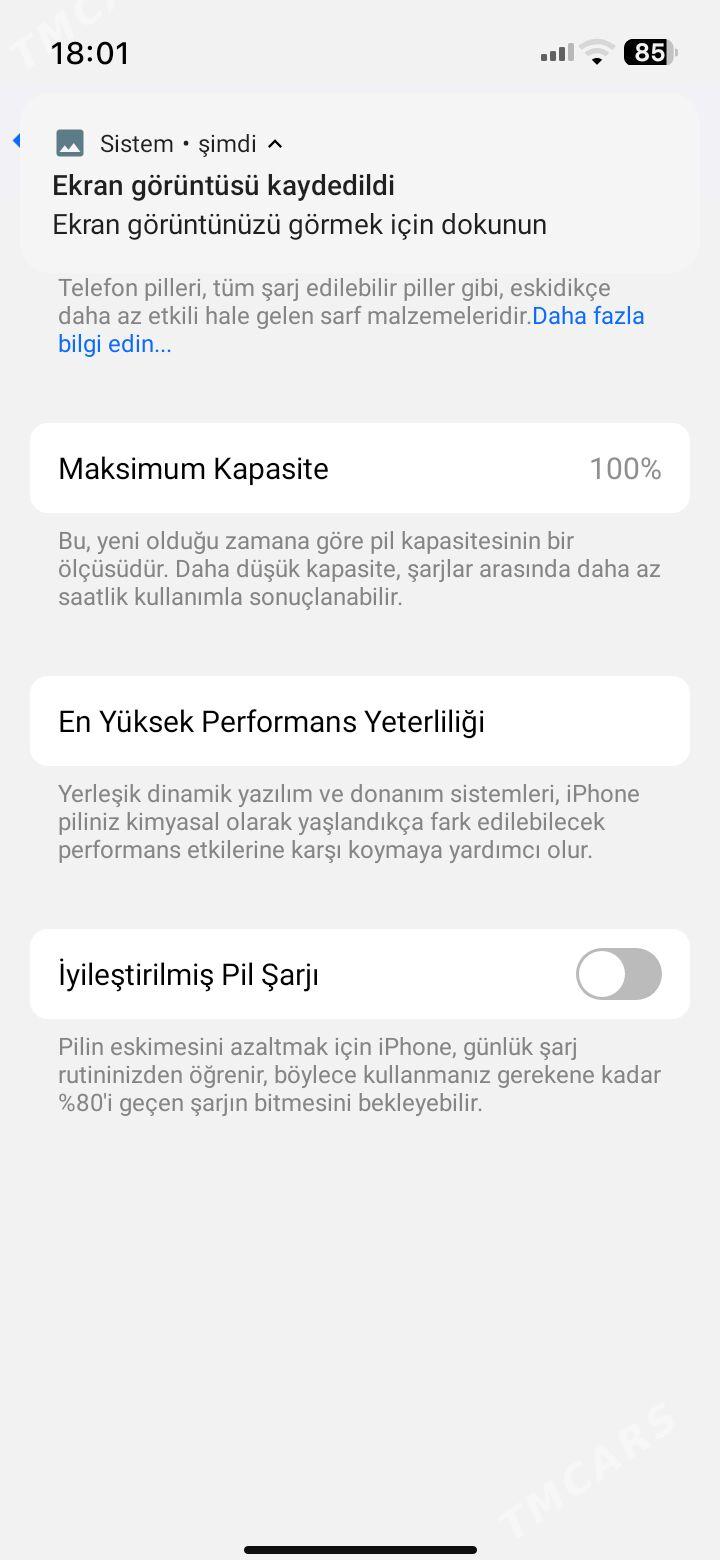The image size is (720, 1560).
Task: Expand the Sistem notification chevron
Action: 275,144
